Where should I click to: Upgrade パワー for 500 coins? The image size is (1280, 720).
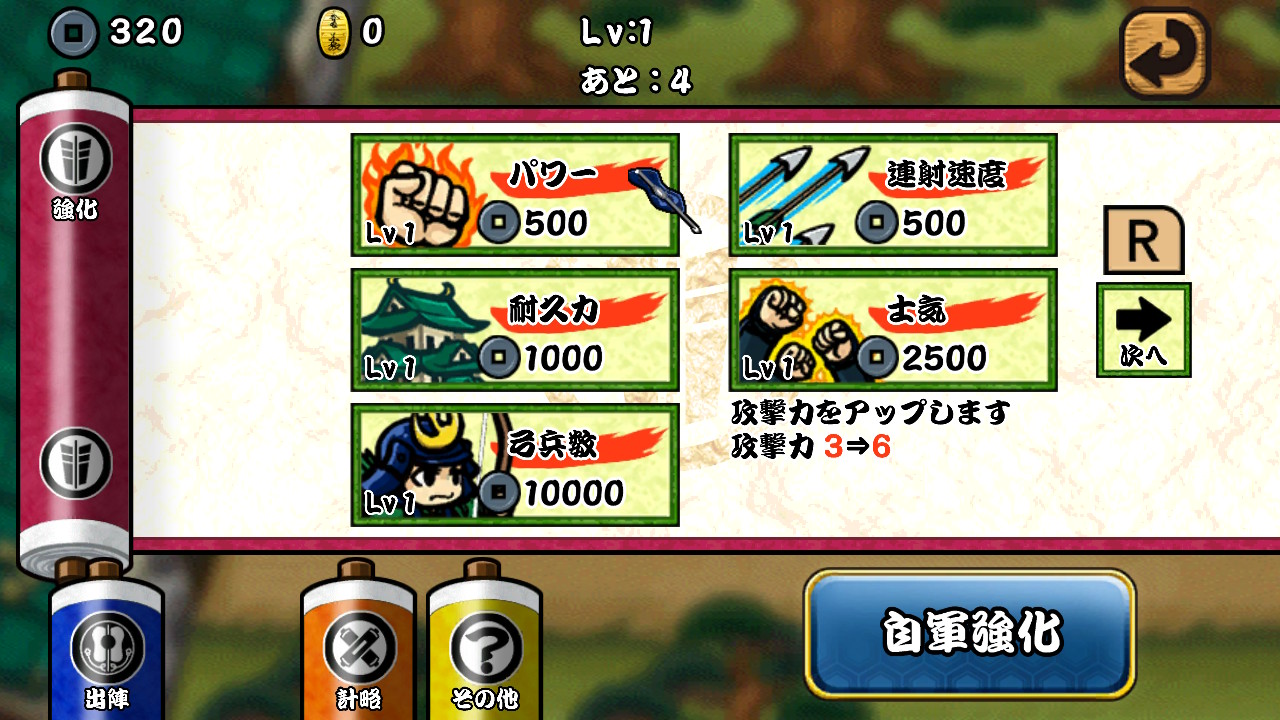click(515, 195)
